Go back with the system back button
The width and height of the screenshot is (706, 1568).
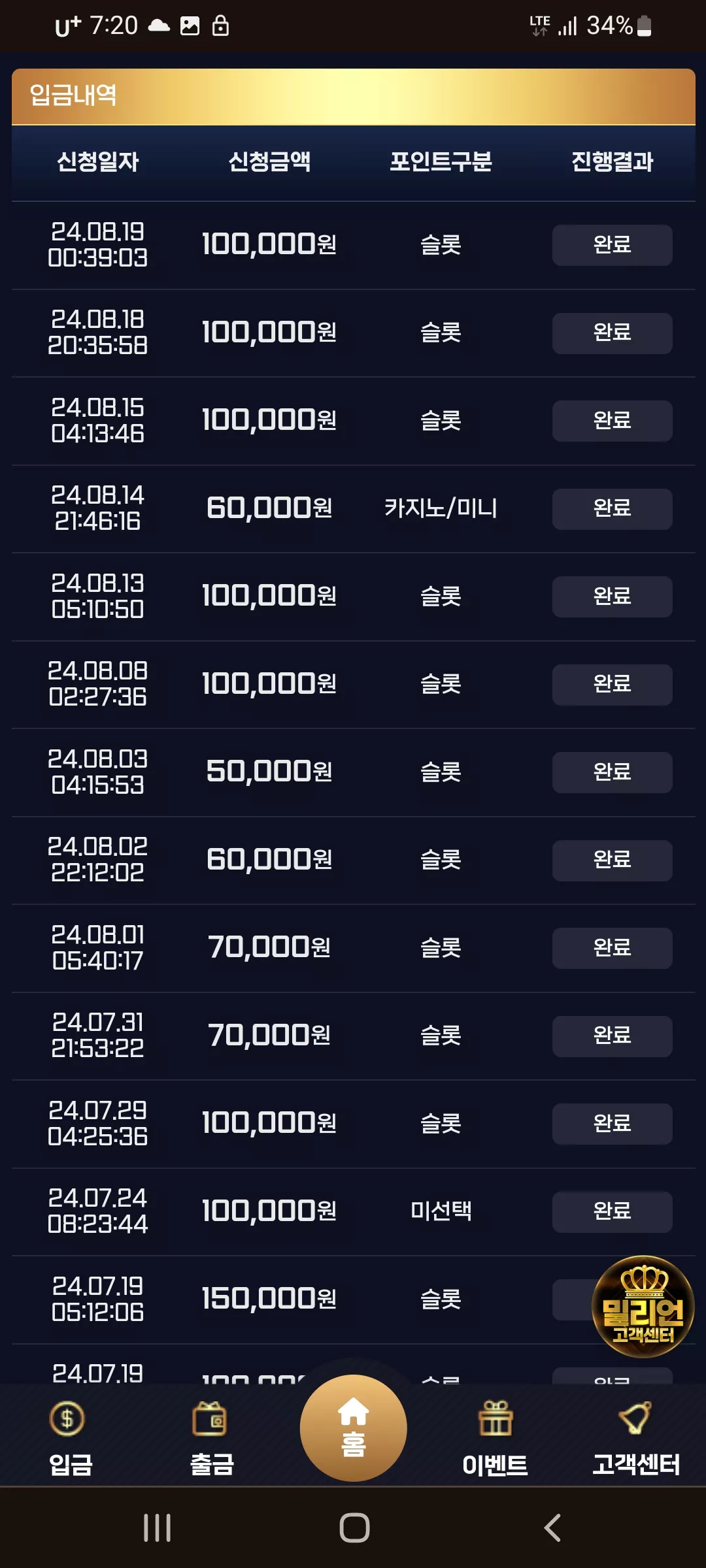pyautogui.click(x=552, y=1527)
